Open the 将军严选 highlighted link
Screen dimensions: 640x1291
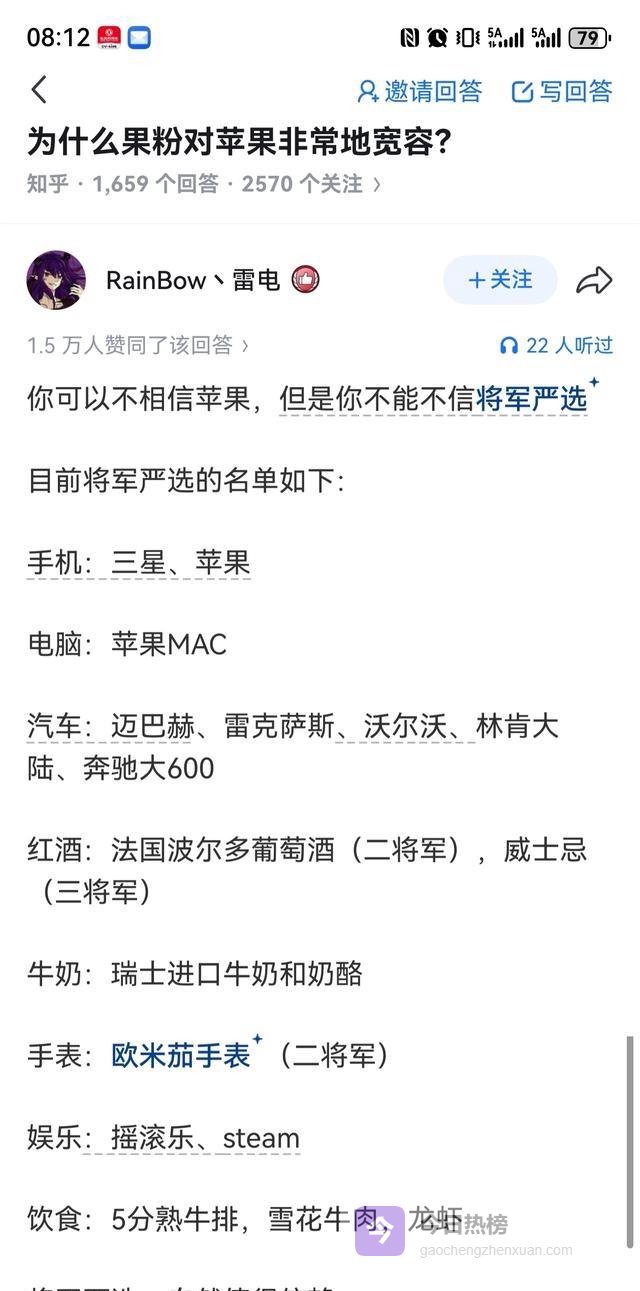(532, 398)
